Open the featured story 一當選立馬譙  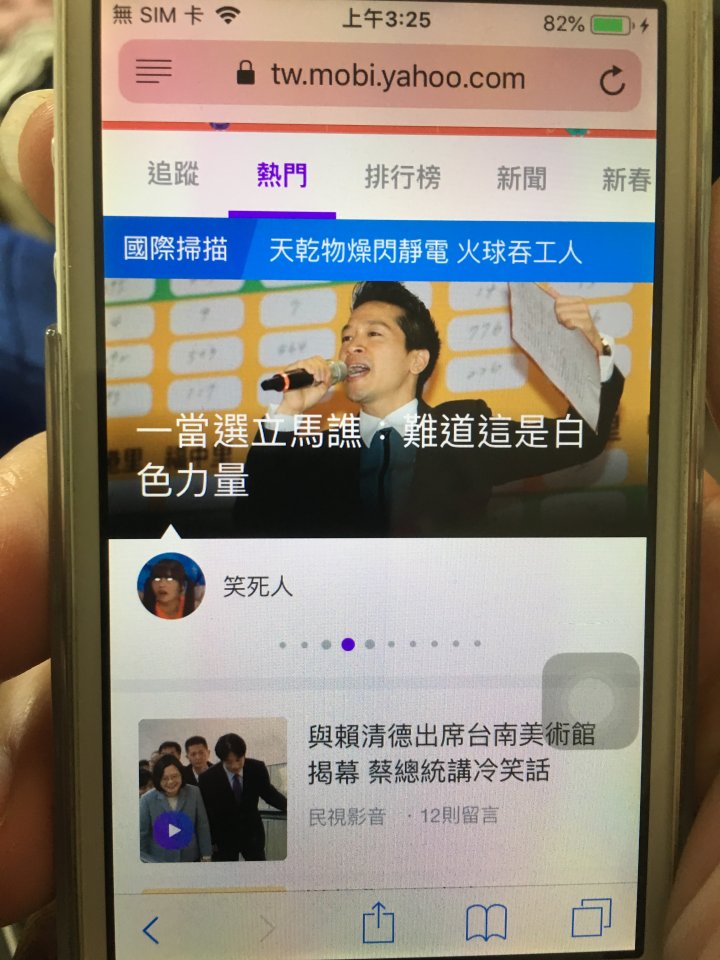coord(360,454)
